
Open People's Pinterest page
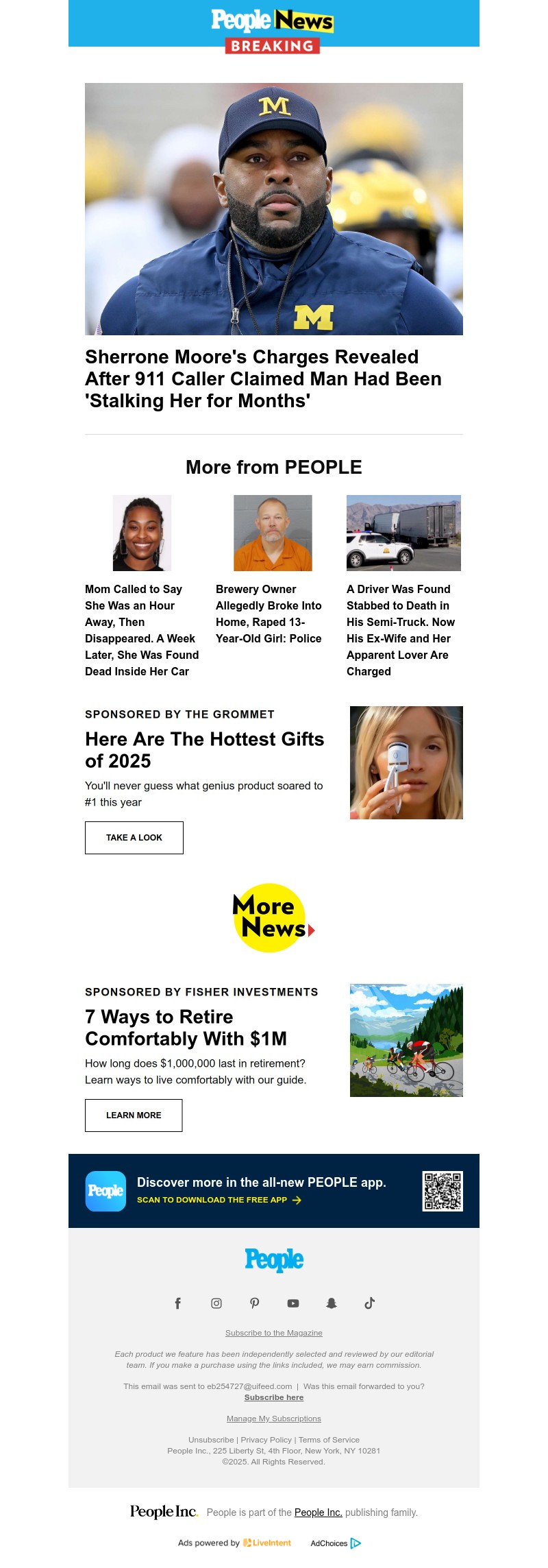255,1303
